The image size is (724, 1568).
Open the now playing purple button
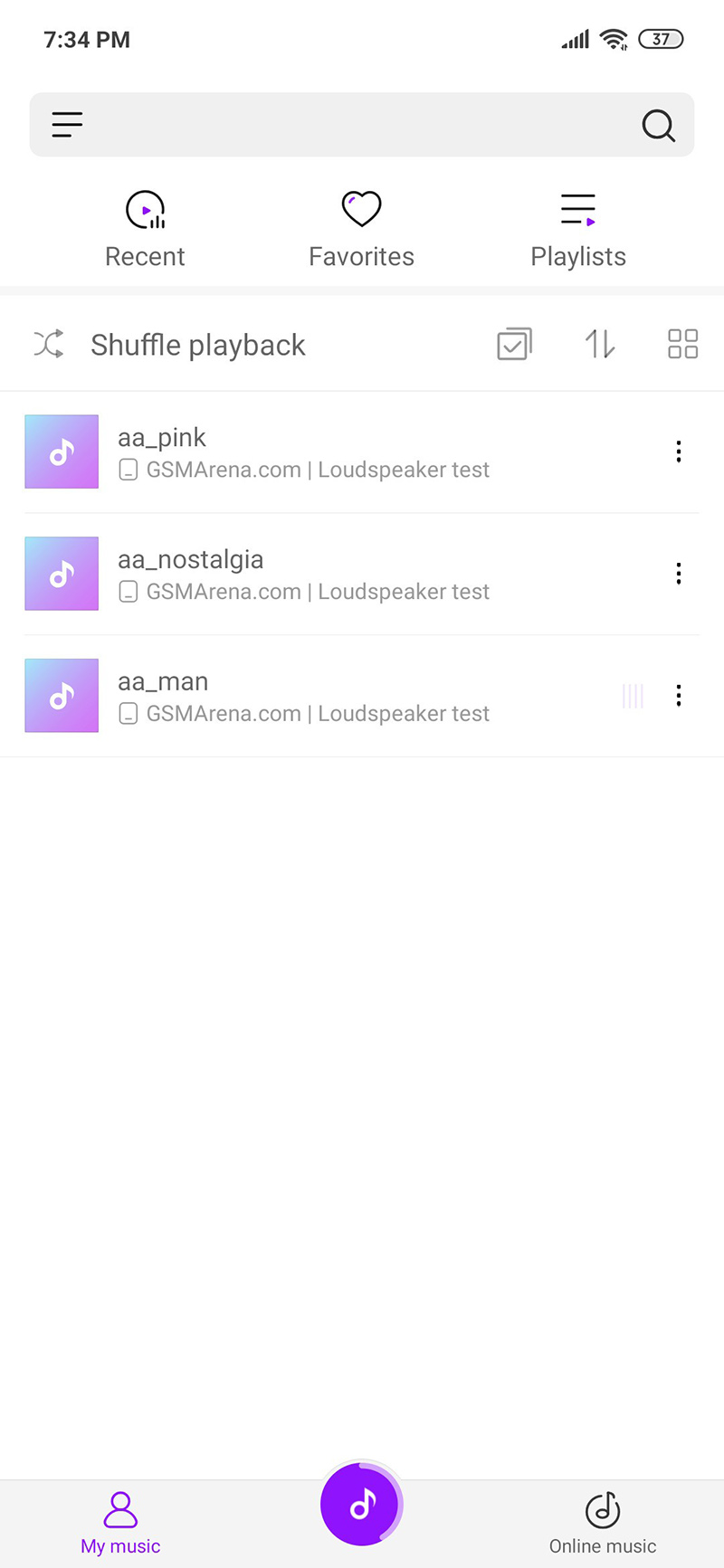click(x=362, y=1505)
